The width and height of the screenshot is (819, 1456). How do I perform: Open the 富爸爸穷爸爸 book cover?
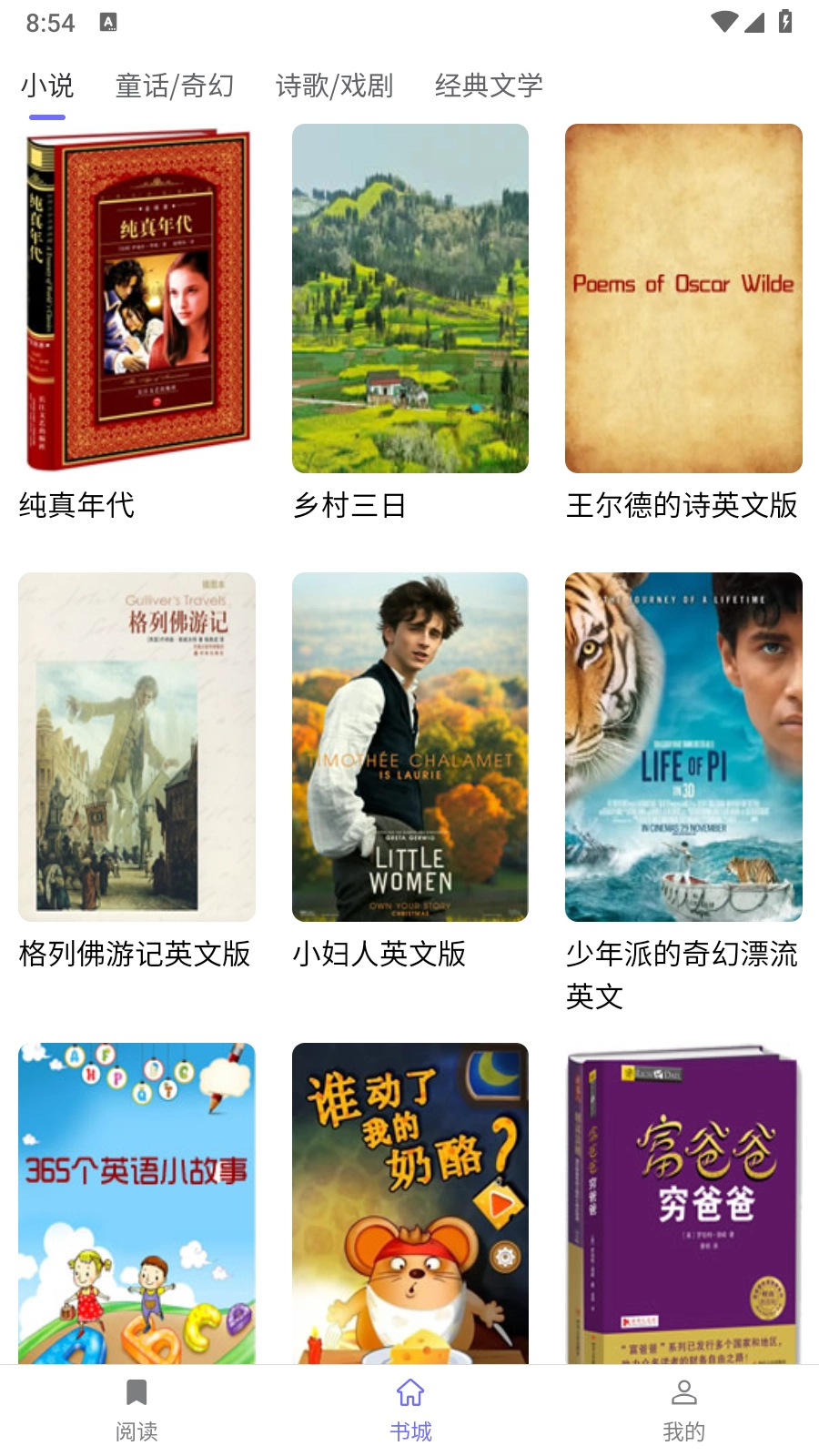(683, 1201)
